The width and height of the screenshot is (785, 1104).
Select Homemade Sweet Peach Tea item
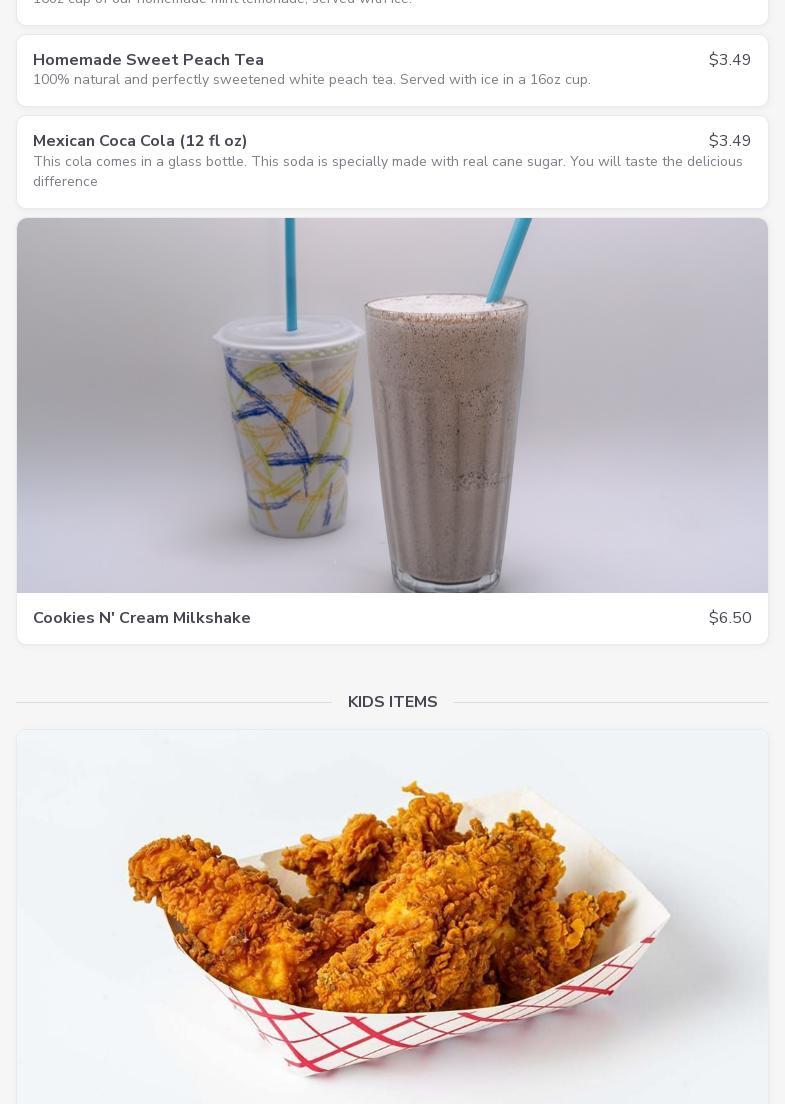pyautogui.click(x=392, y=70)
